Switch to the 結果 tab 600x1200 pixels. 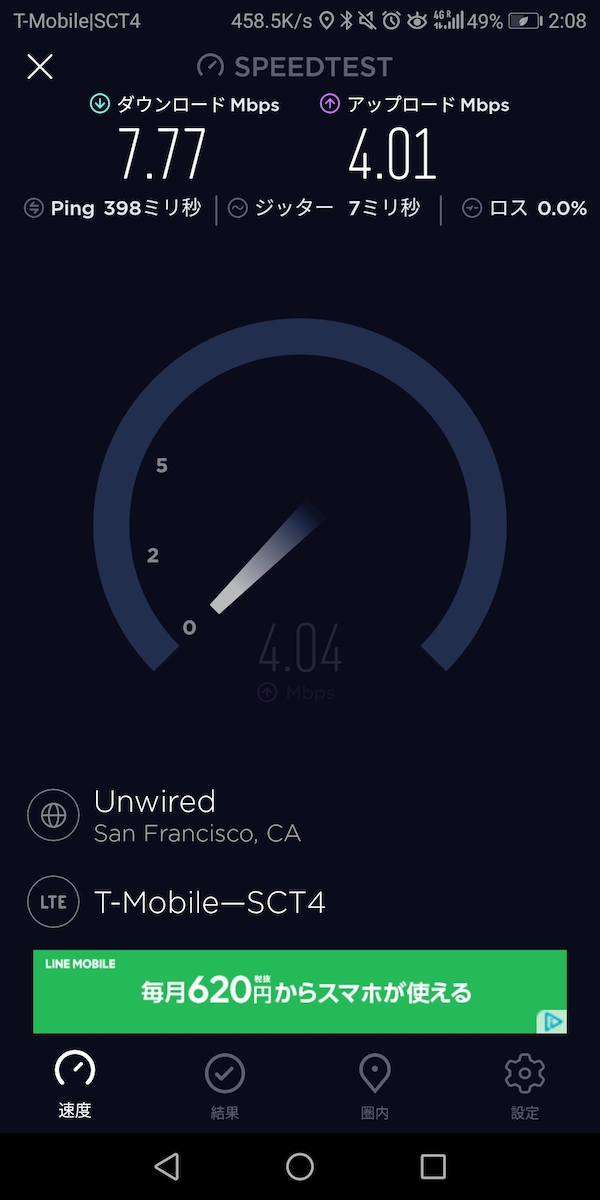click(225, 1084)
